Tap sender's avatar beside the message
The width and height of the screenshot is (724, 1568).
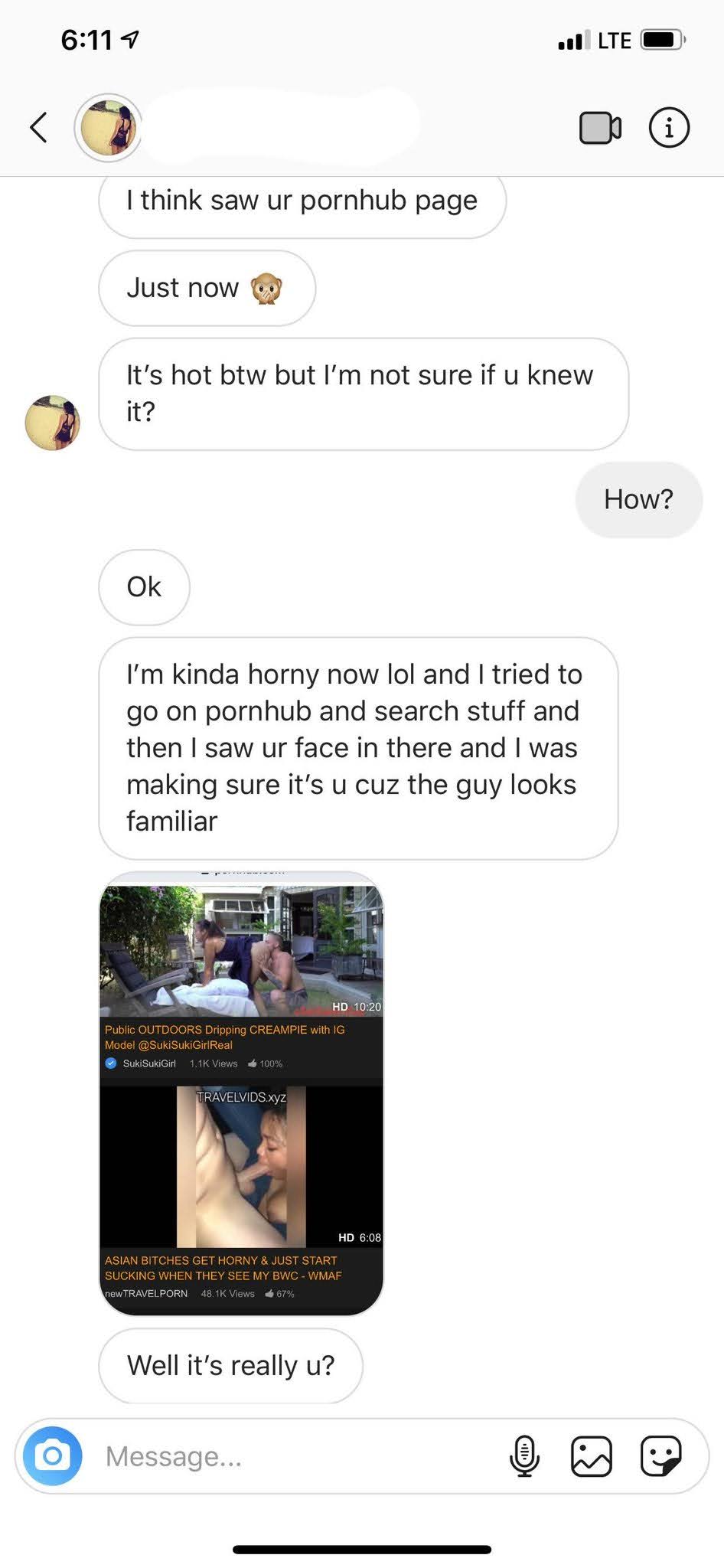[53, 423]
